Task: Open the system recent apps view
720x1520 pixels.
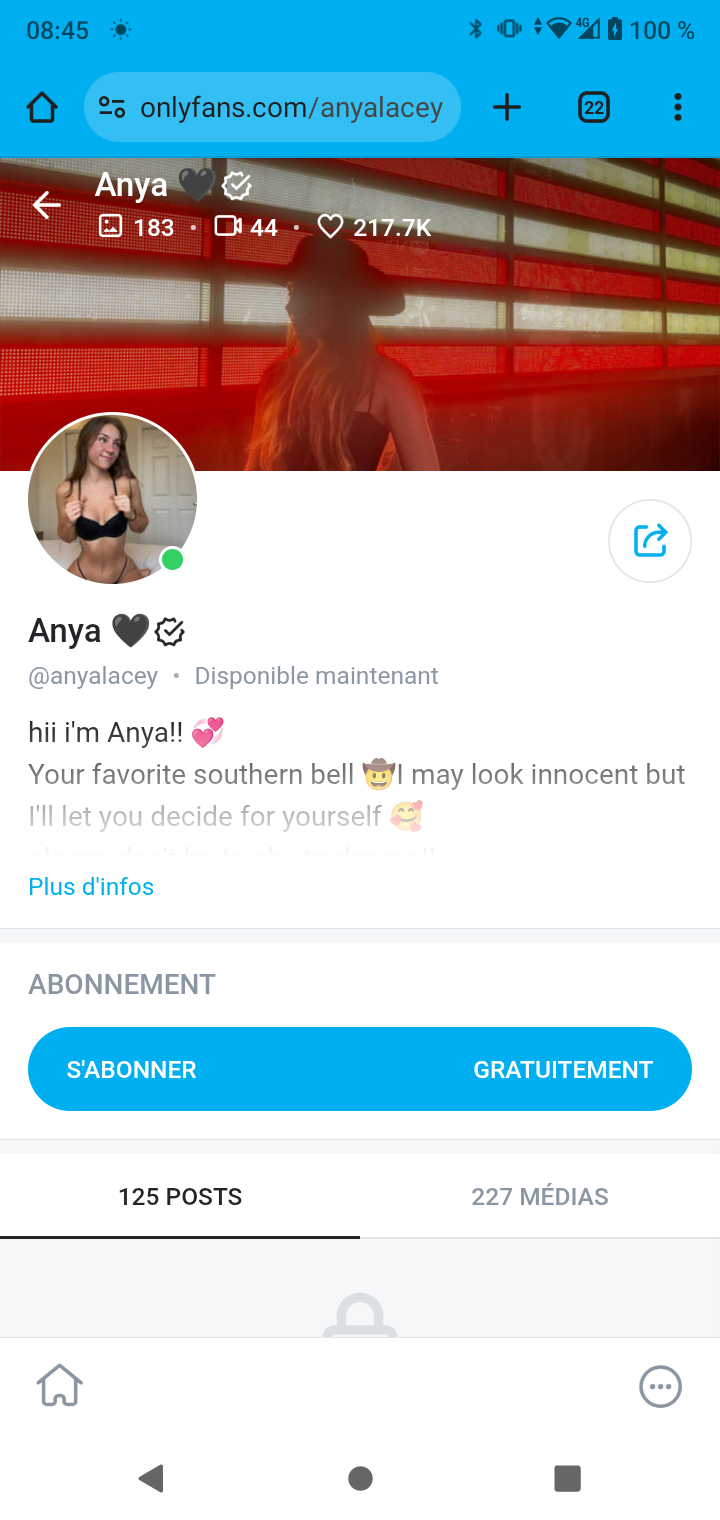Action: coord(567,1478)
